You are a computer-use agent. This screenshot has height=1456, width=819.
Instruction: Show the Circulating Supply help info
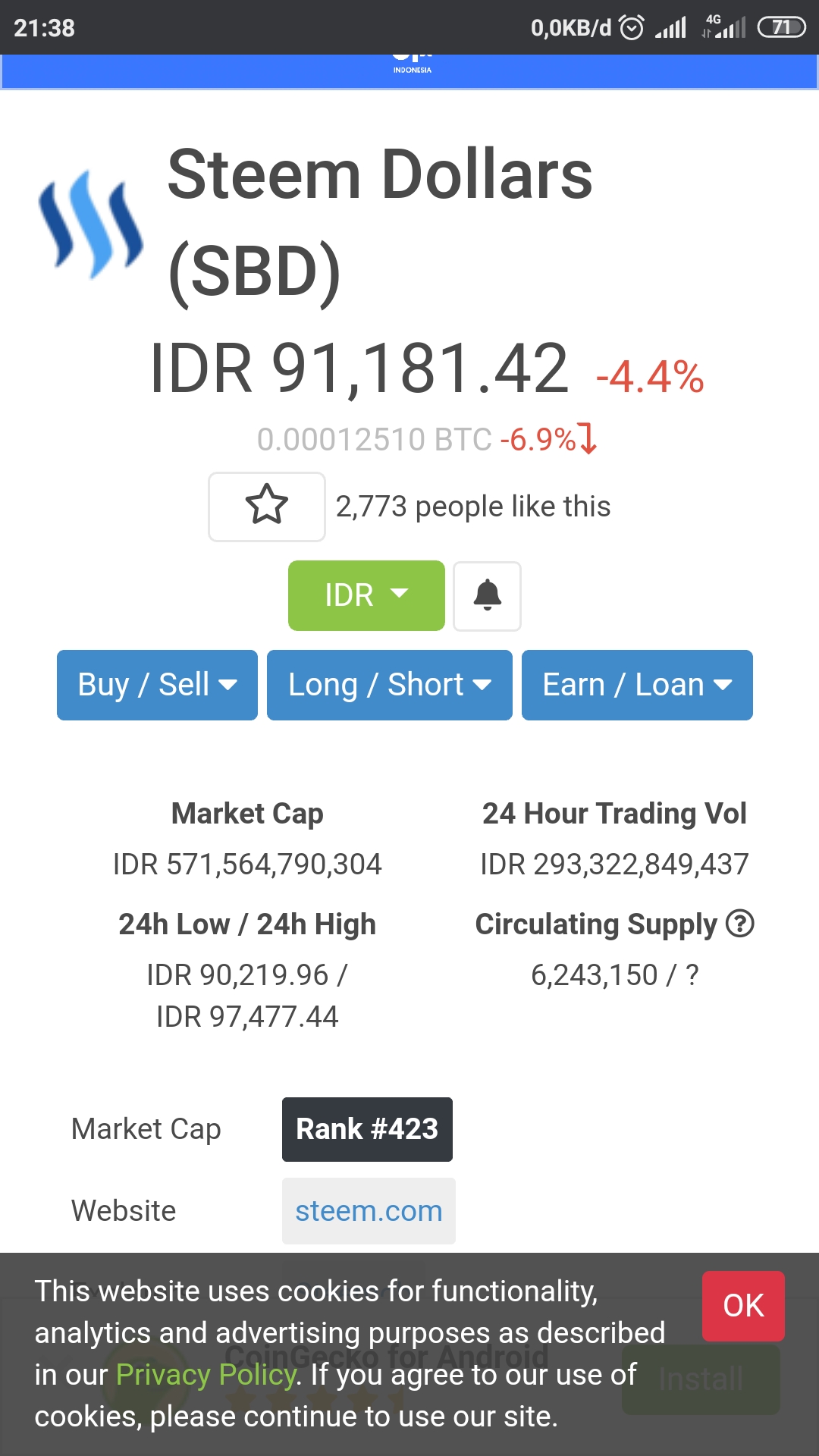(739, 924)
